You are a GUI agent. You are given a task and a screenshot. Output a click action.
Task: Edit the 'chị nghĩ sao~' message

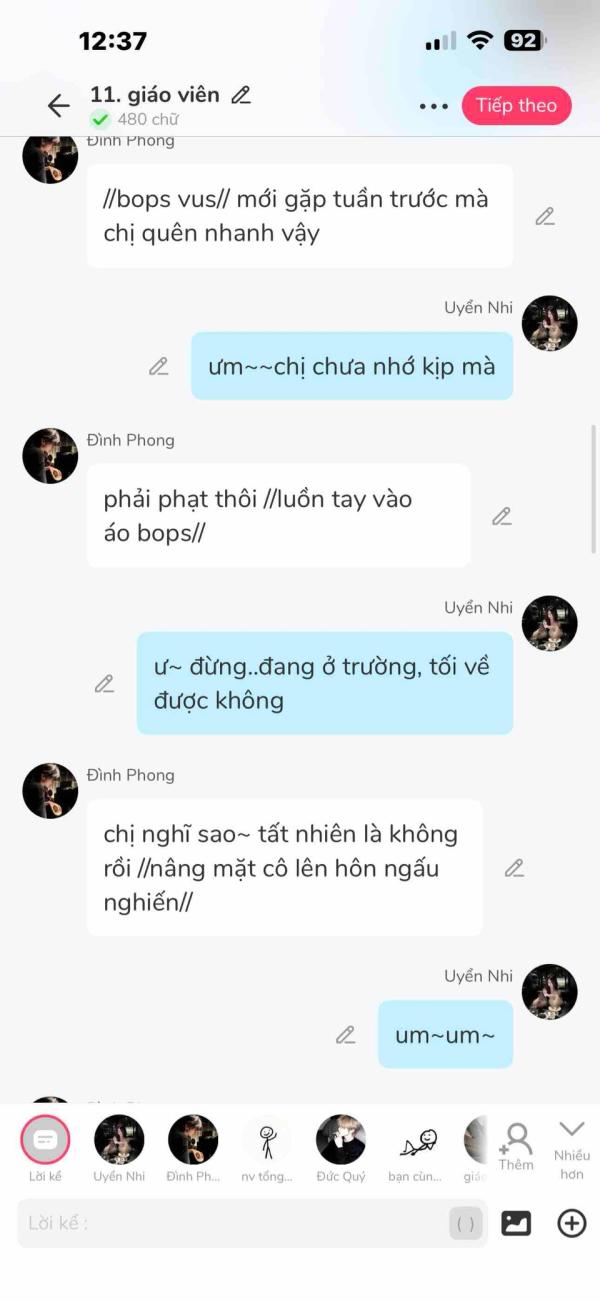(x=514, y=867)
